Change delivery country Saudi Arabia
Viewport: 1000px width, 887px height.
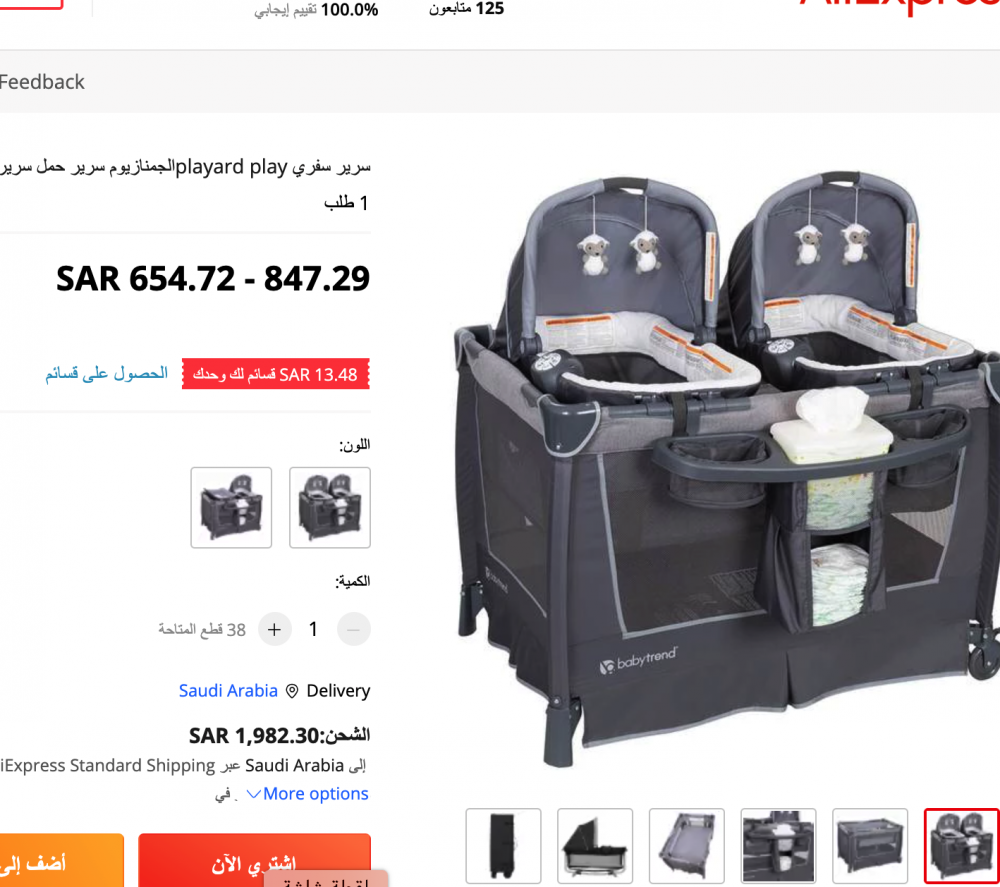tap(228, 691)
